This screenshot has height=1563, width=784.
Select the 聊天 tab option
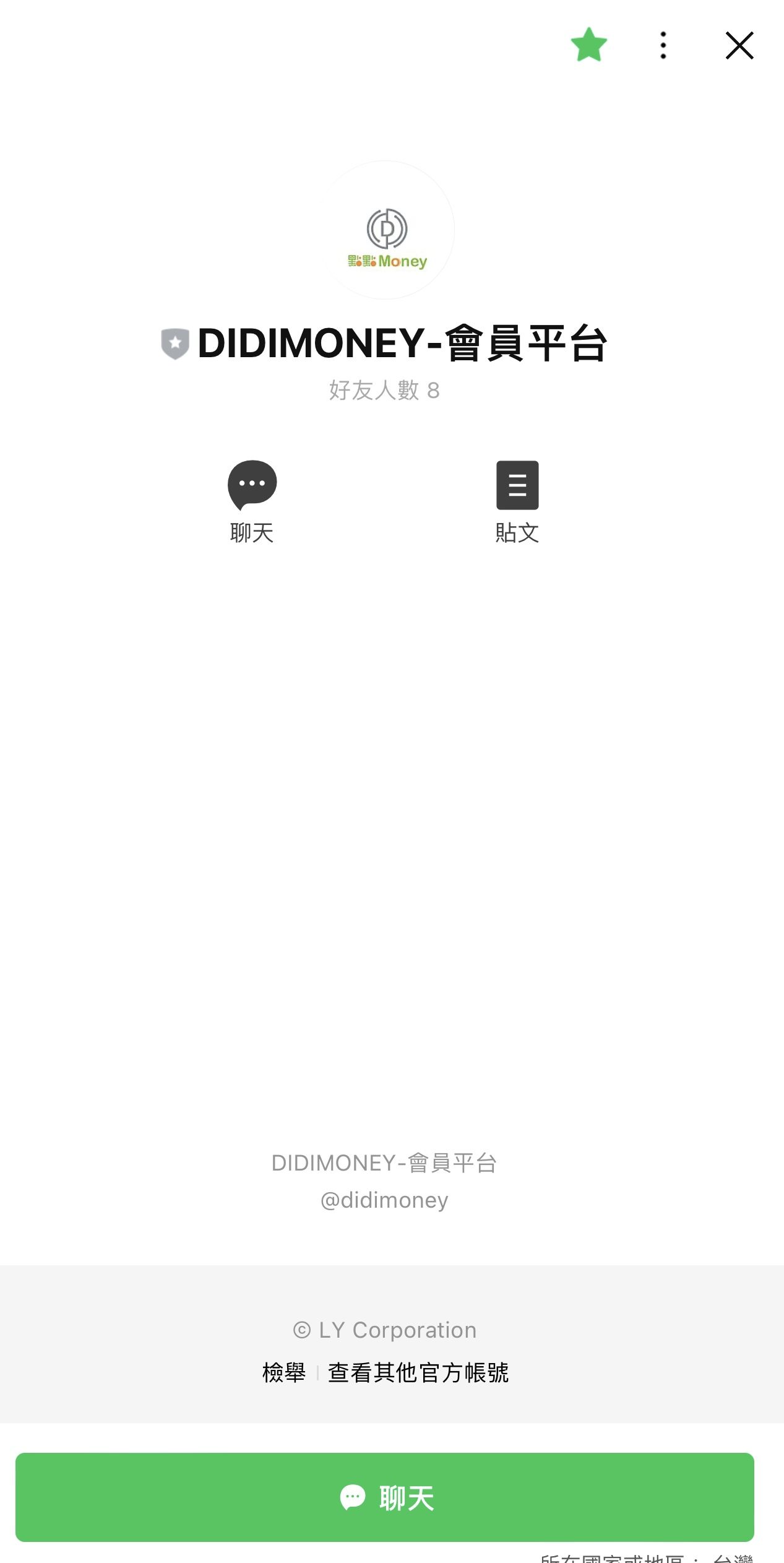tap(251, 501)
